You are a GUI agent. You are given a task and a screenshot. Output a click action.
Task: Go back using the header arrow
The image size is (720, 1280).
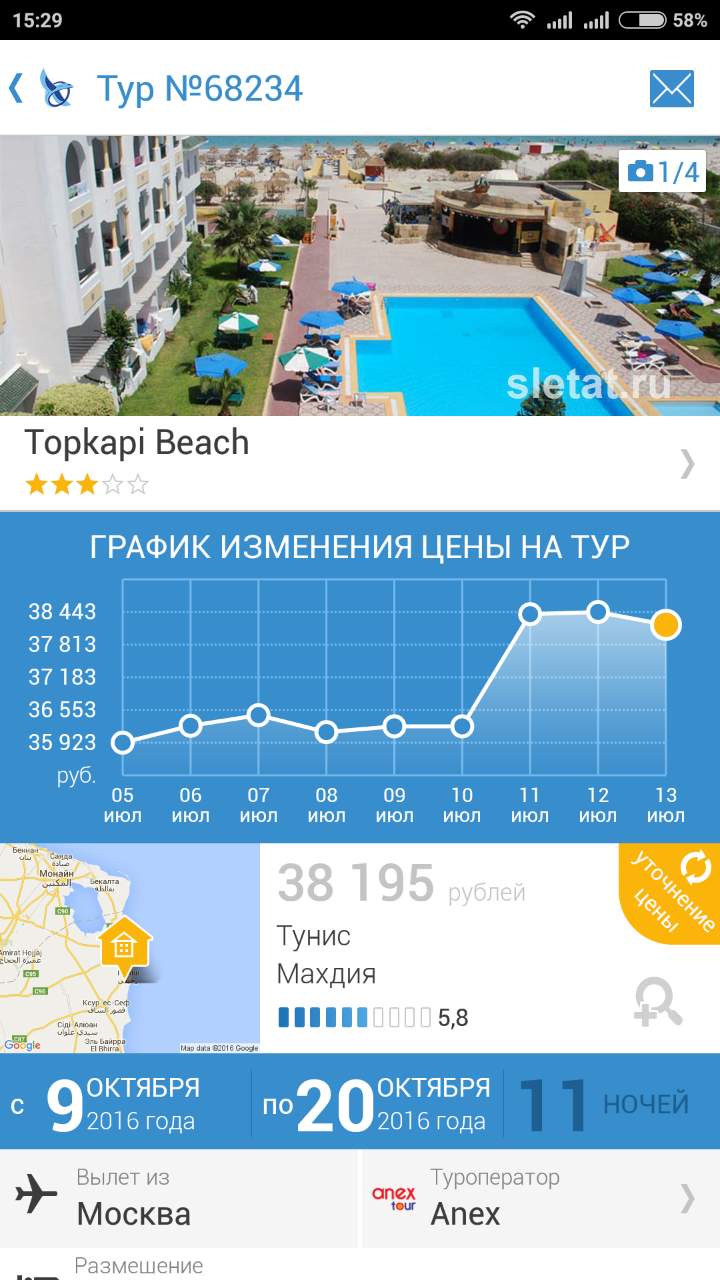(15, 88)
